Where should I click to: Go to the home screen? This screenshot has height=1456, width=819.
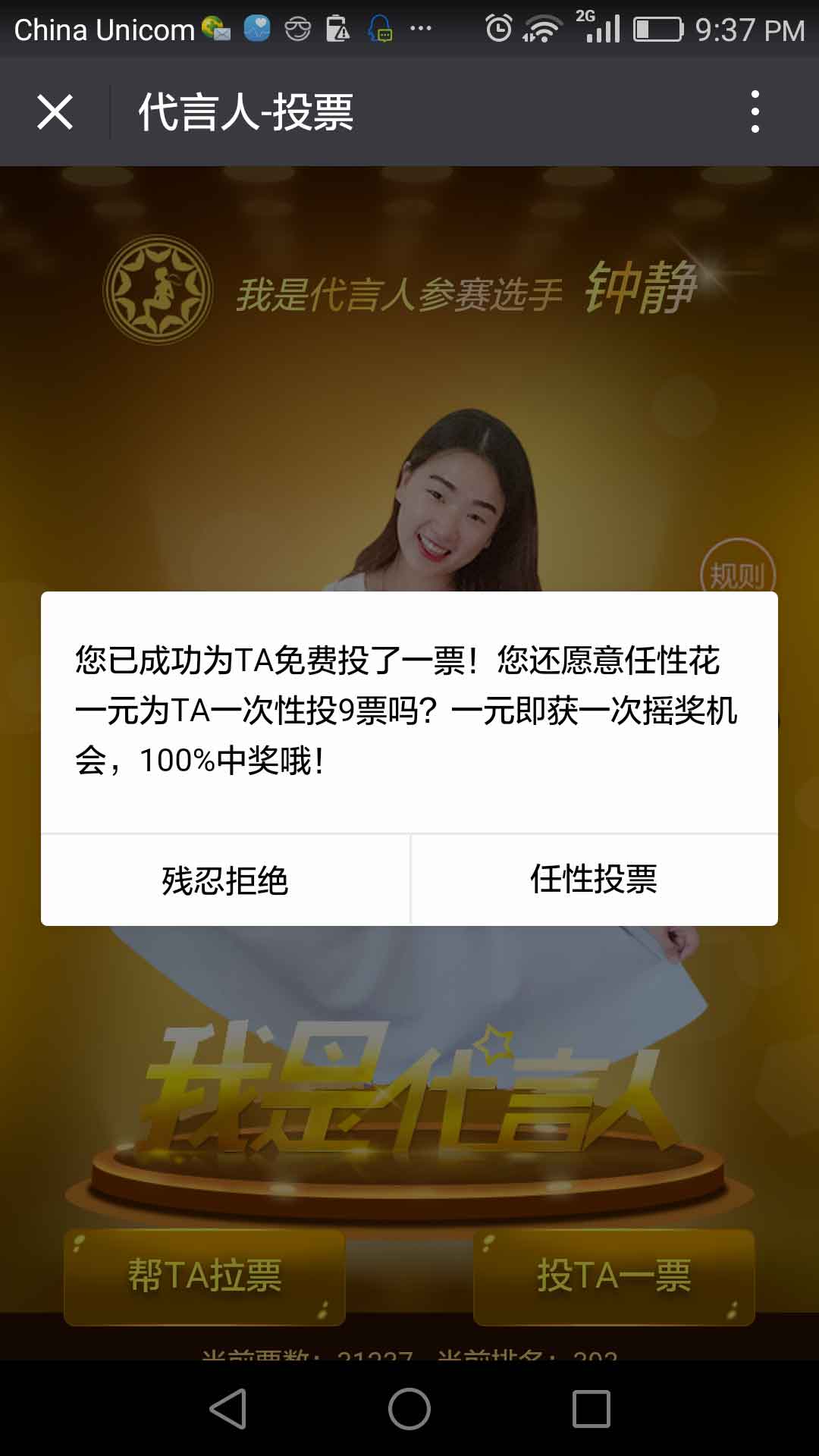(409, 1409)
